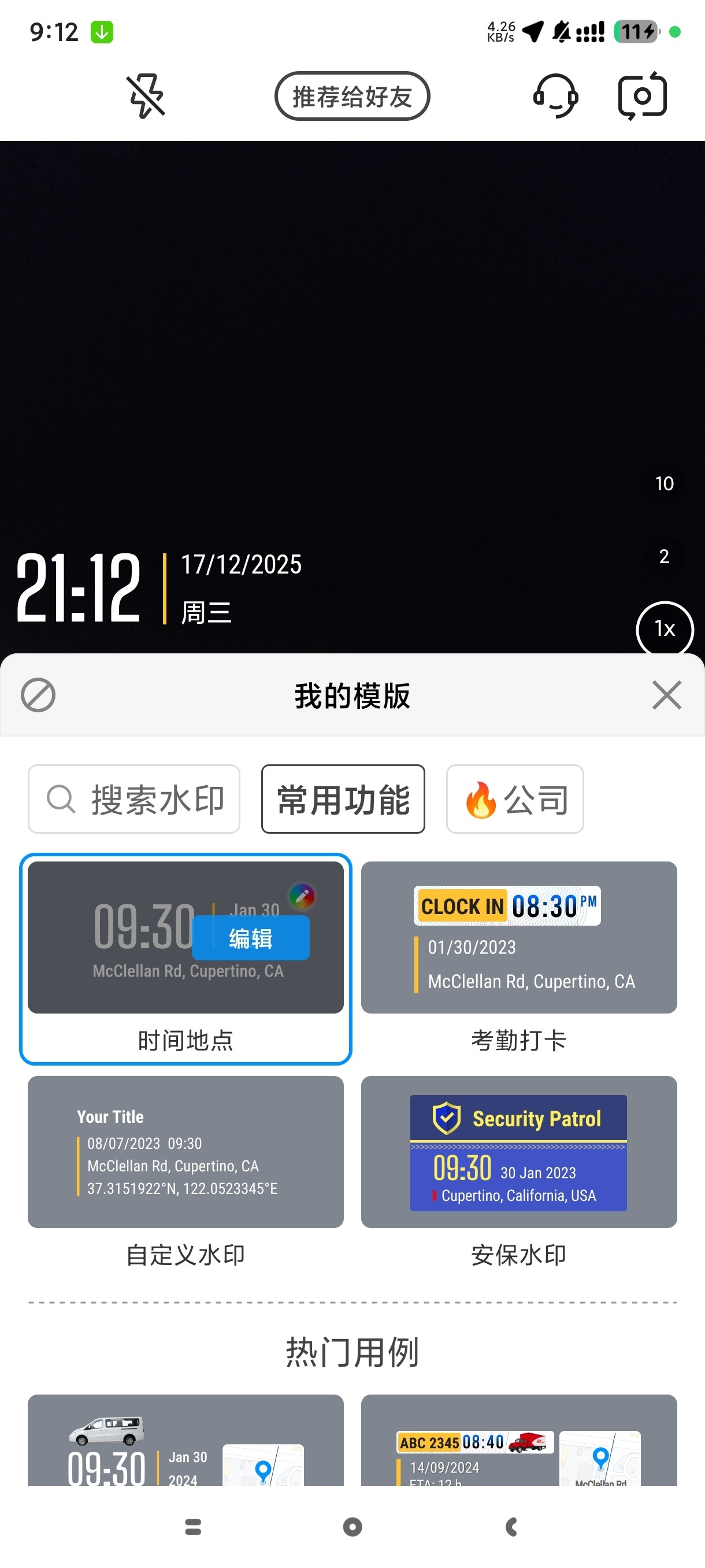The image size is (705, 1568).
Task: Close the 我的模版 panel
Action: click(x=667, y=695)
